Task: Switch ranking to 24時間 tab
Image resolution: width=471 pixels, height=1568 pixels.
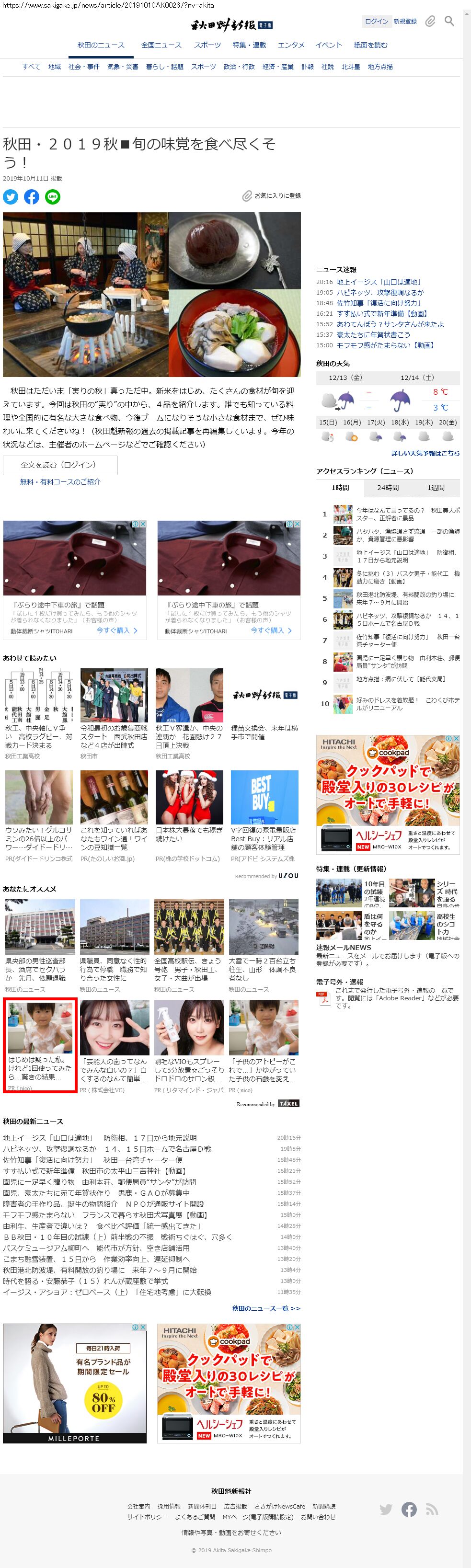Action: [388, 488]
